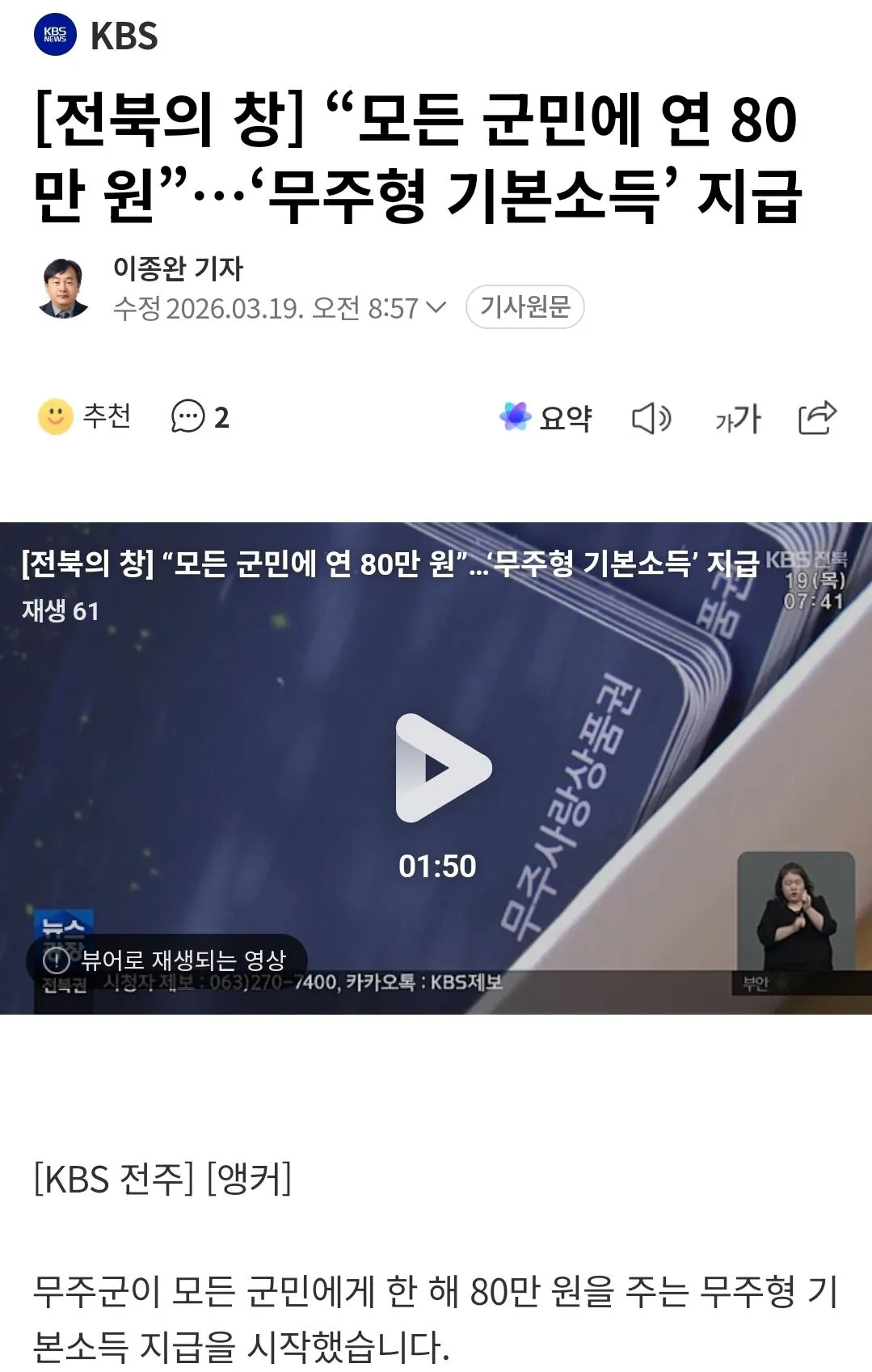Expand the 수정 date dropdown chevron

pyautogui.click(x=436, y=307)
